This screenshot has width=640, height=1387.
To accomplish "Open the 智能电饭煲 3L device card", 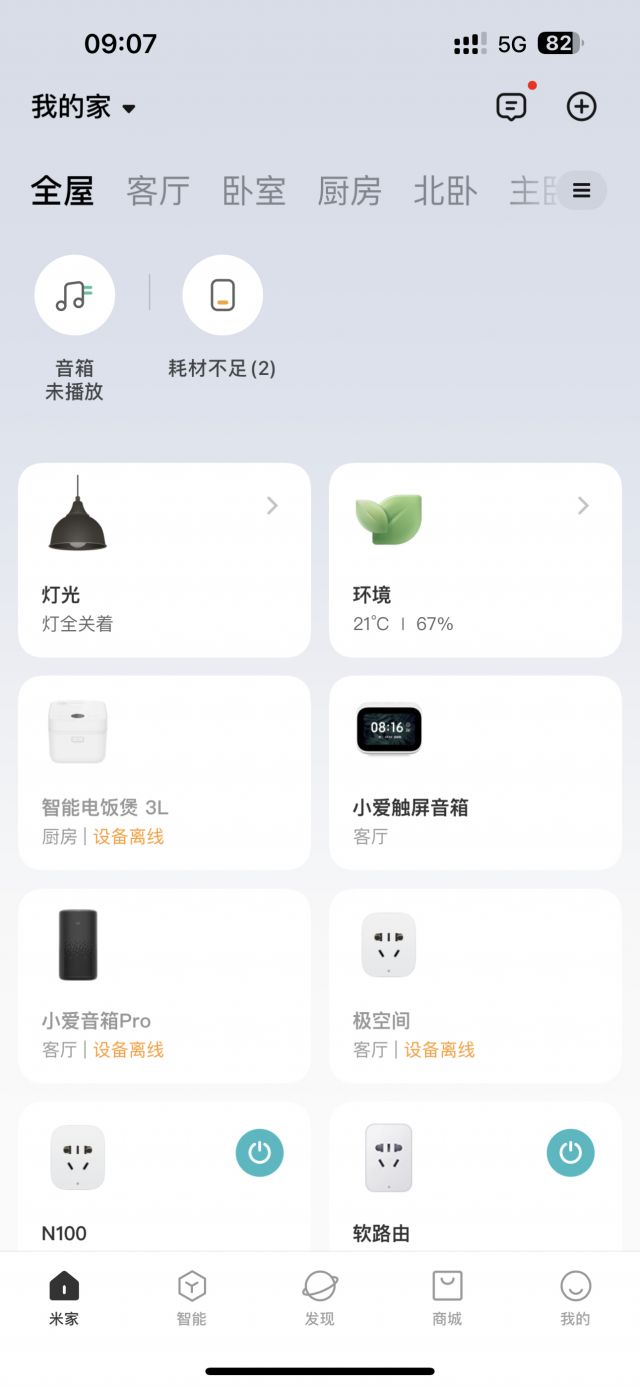I will [x=164, y=773].
